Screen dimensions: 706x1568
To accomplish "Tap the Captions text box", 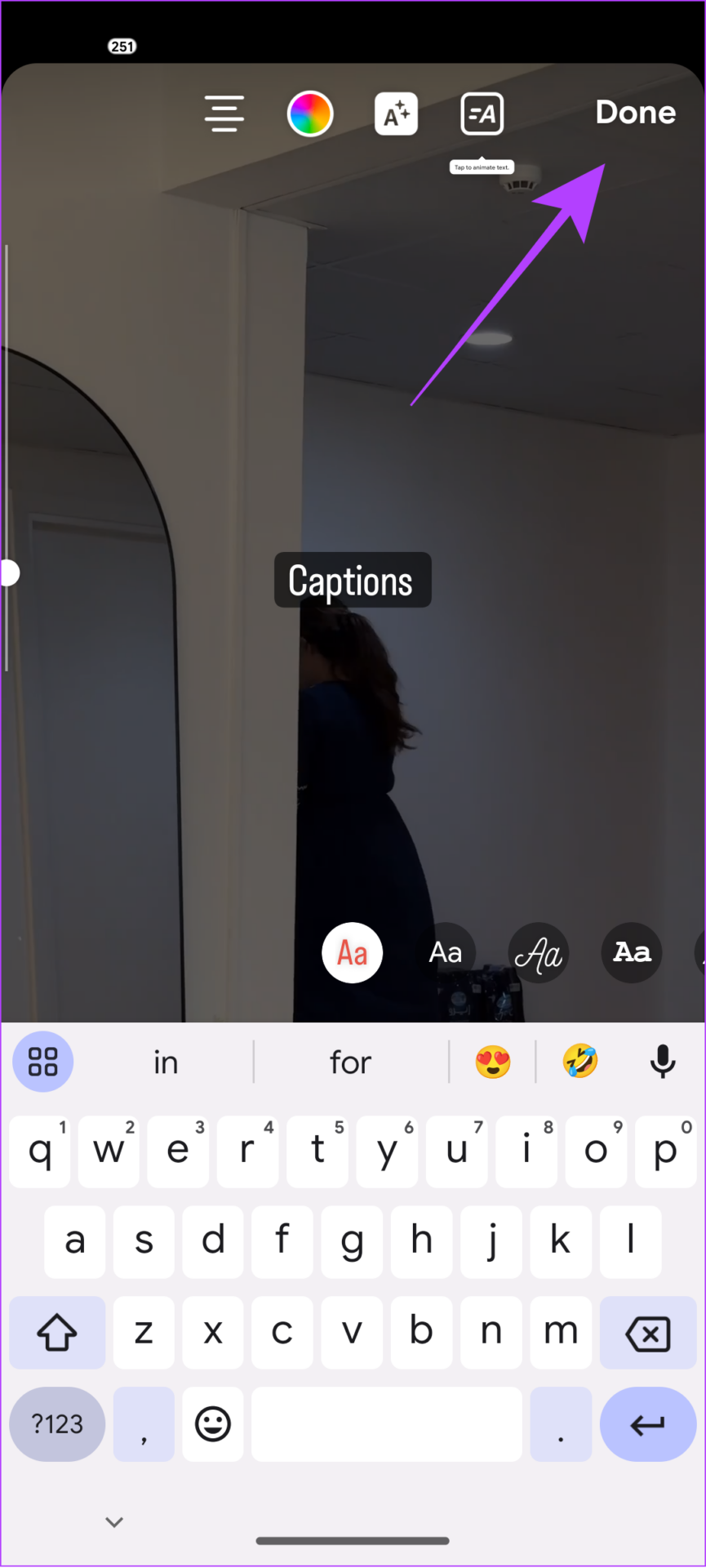I will [x=352, y=581].
